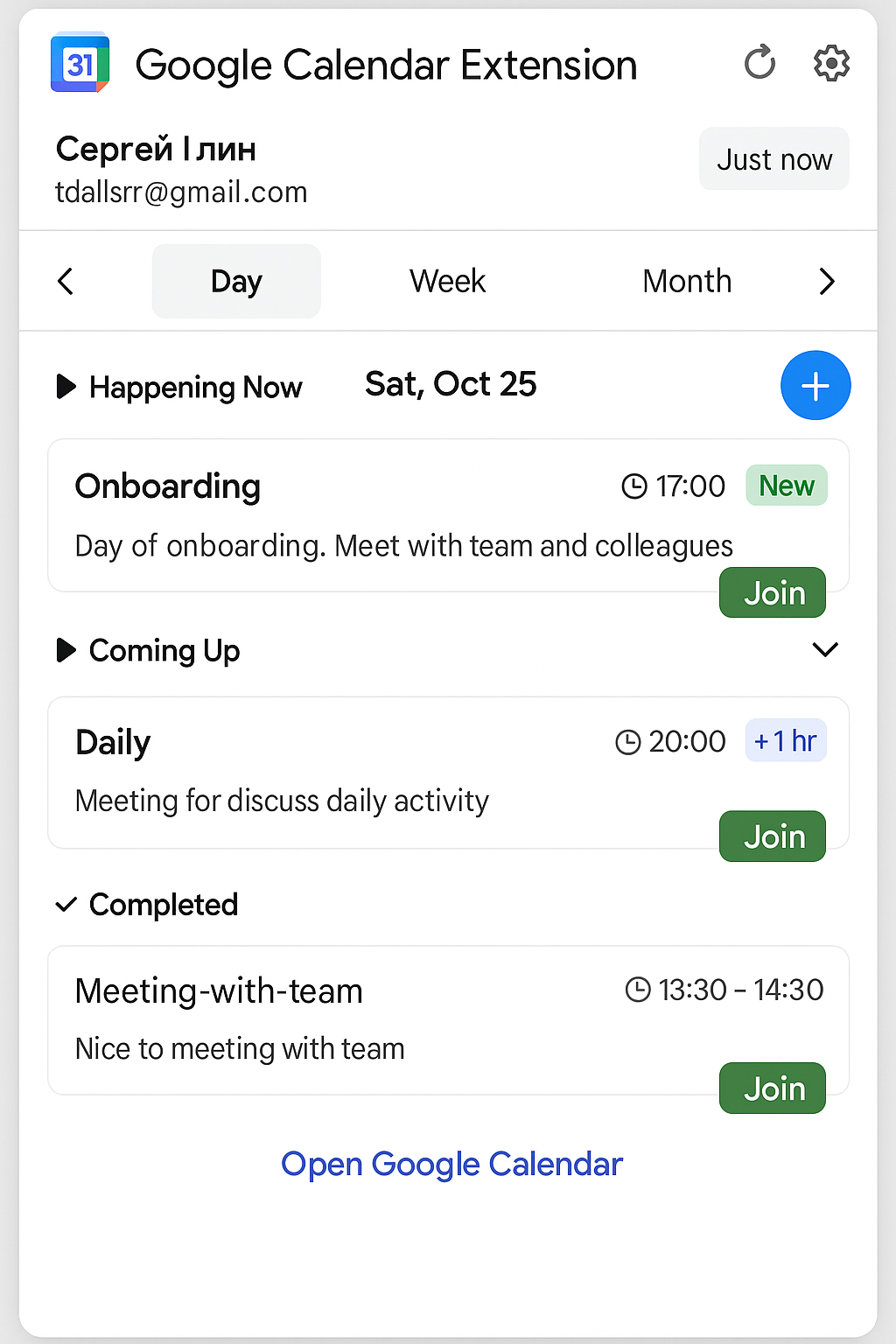
Task: Join the Daily meeting
Action: click(x=773, y=836)
